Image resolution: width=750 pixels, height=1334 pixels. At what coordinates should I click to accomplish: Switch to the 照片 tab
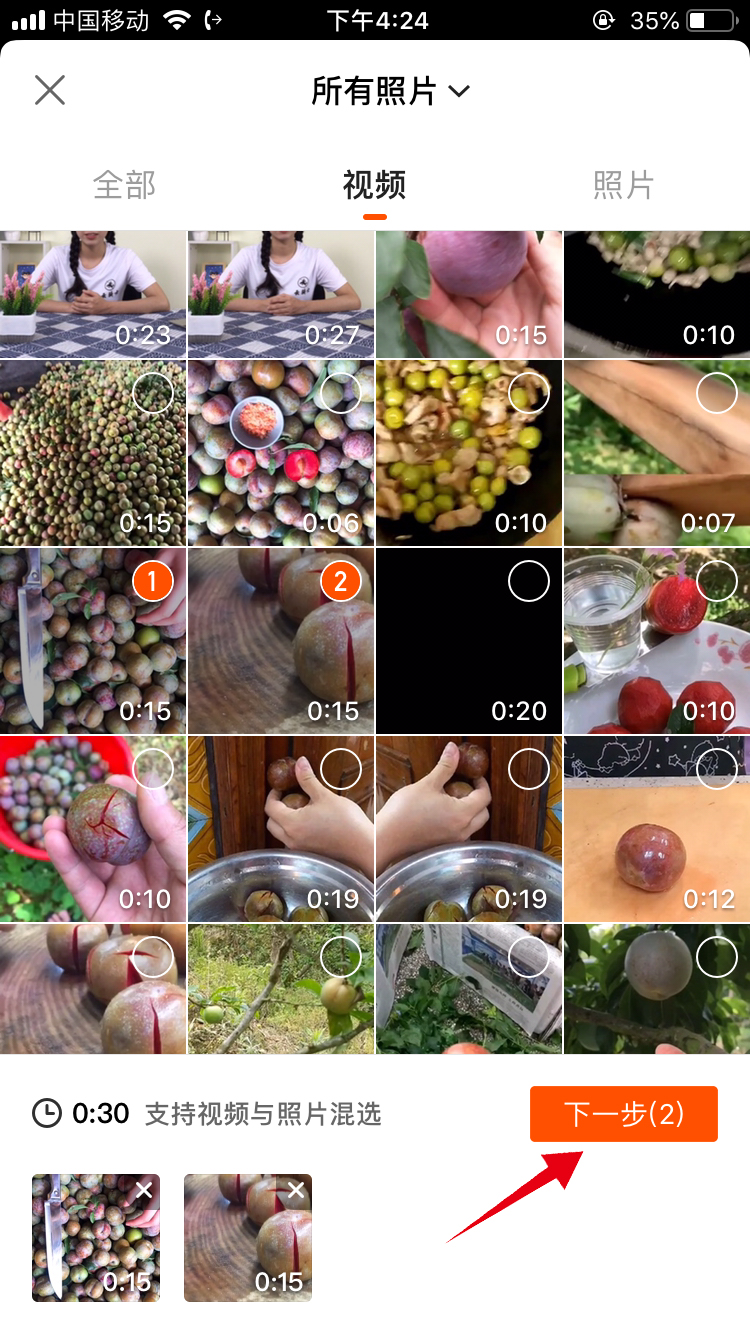623,185
